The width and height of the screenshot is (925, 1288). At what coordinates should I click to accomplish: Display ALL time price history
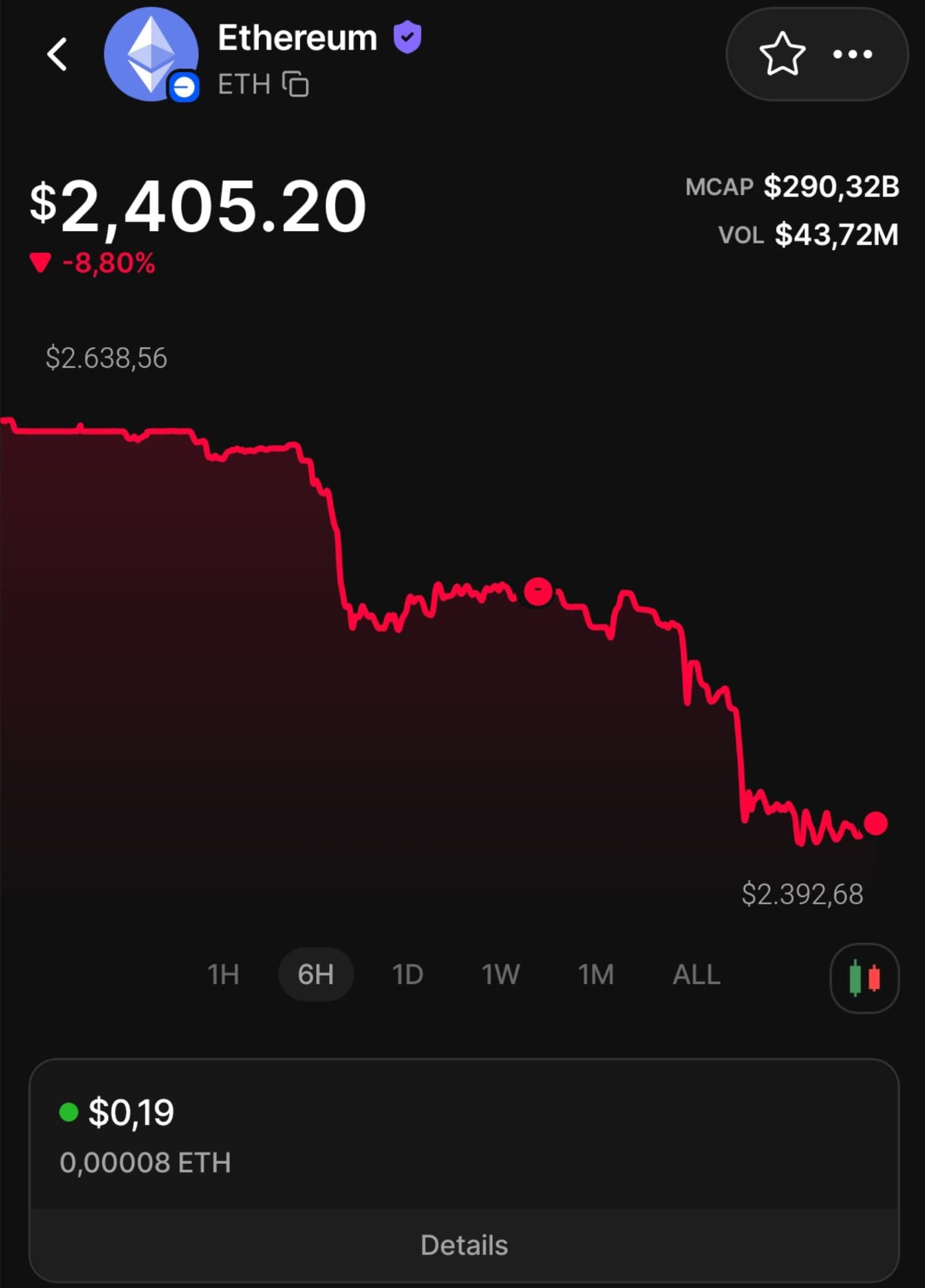696,974
